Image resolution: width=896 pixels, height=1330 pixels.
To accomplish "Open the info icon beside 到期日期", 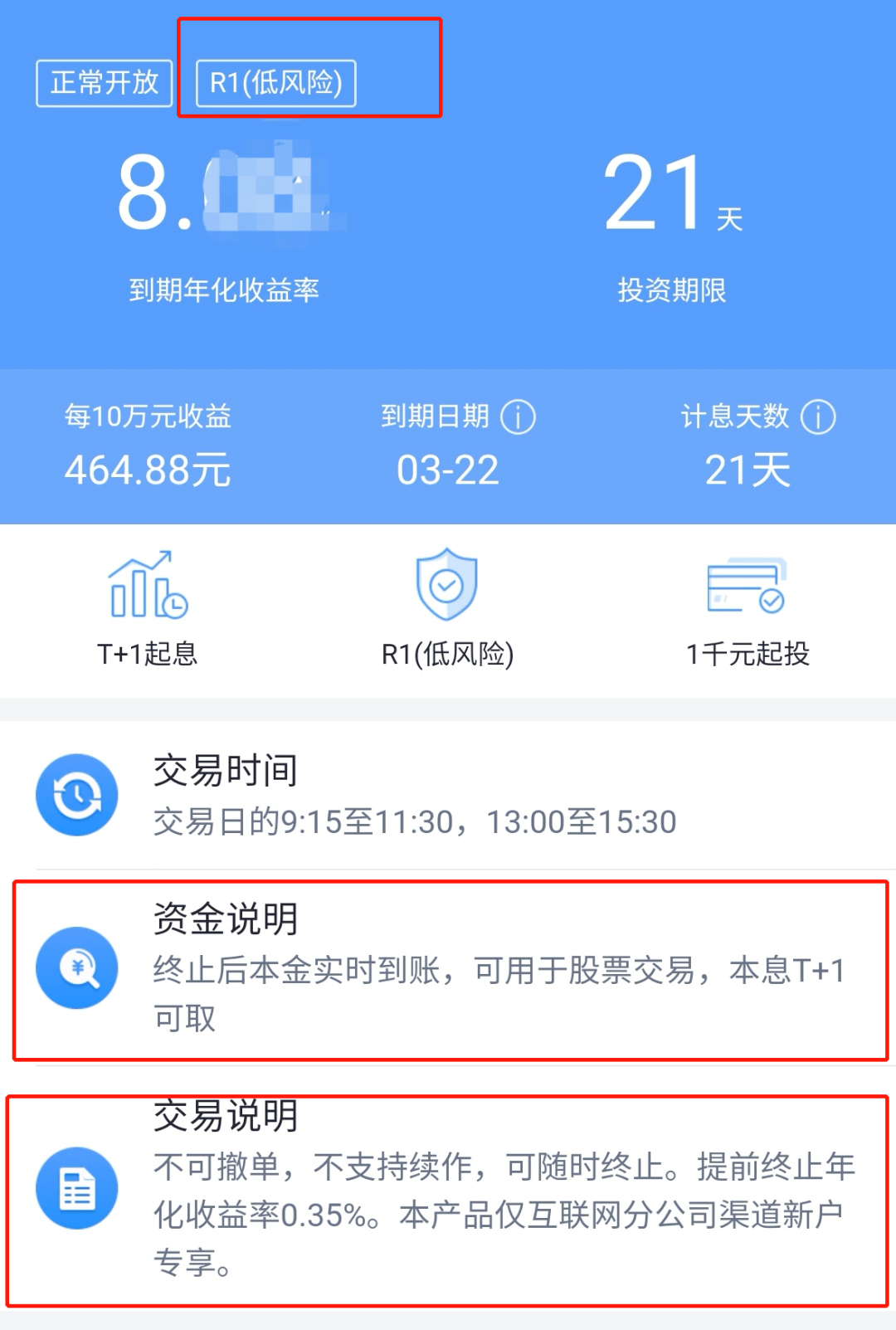I will click(x=519, y=417).
